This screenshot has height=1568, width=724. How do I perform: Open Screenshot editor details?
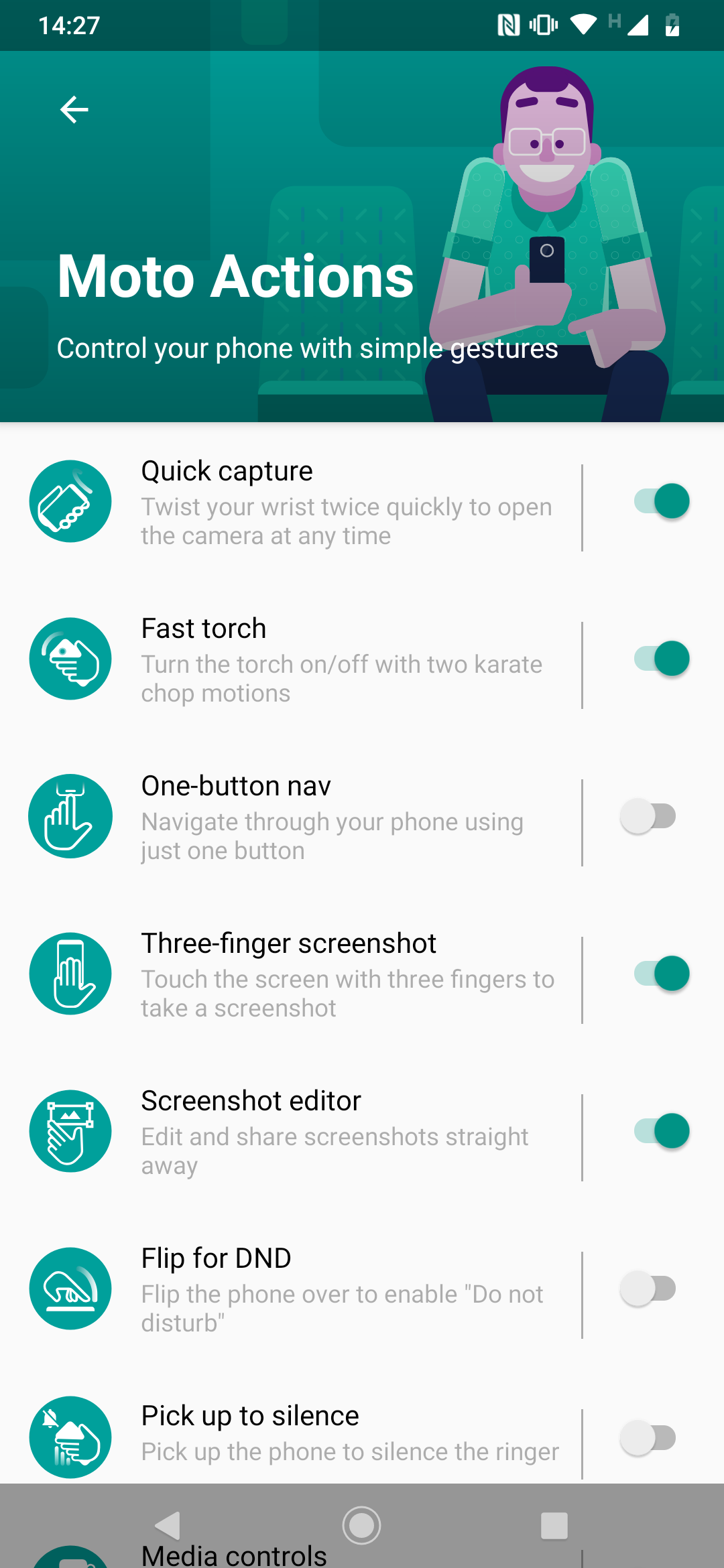292,1132
